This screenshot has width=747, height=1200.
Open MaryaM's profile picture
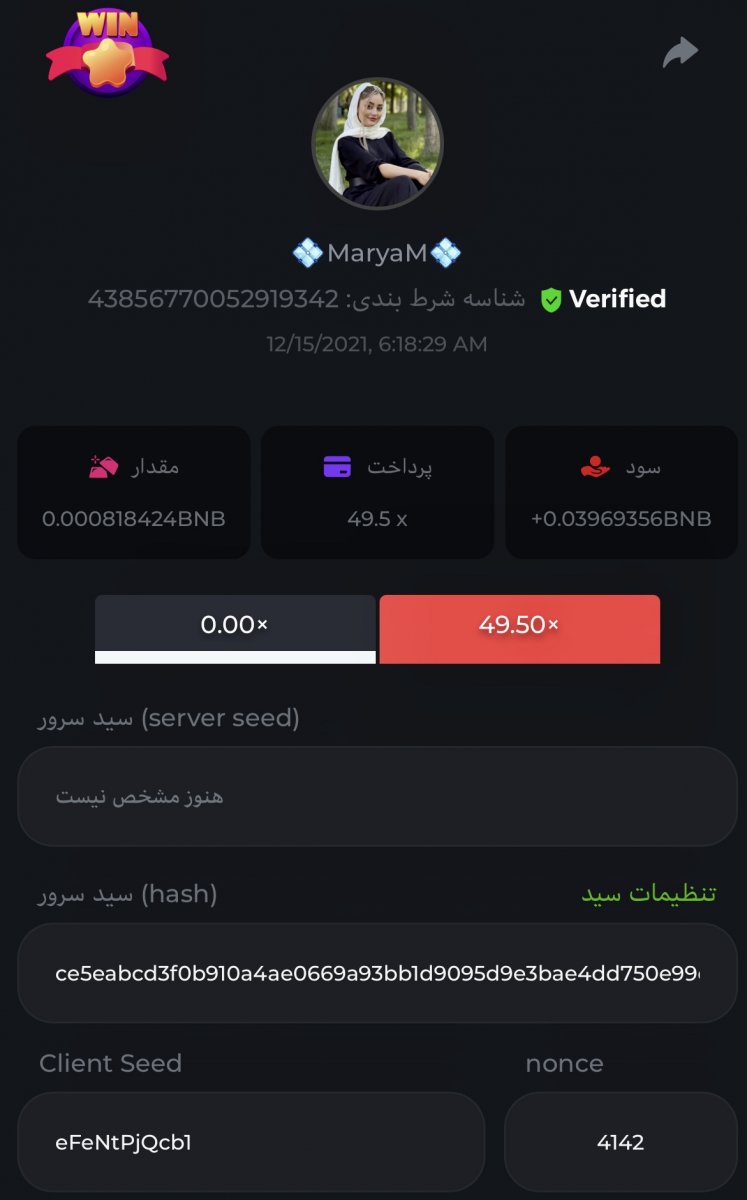377,144
